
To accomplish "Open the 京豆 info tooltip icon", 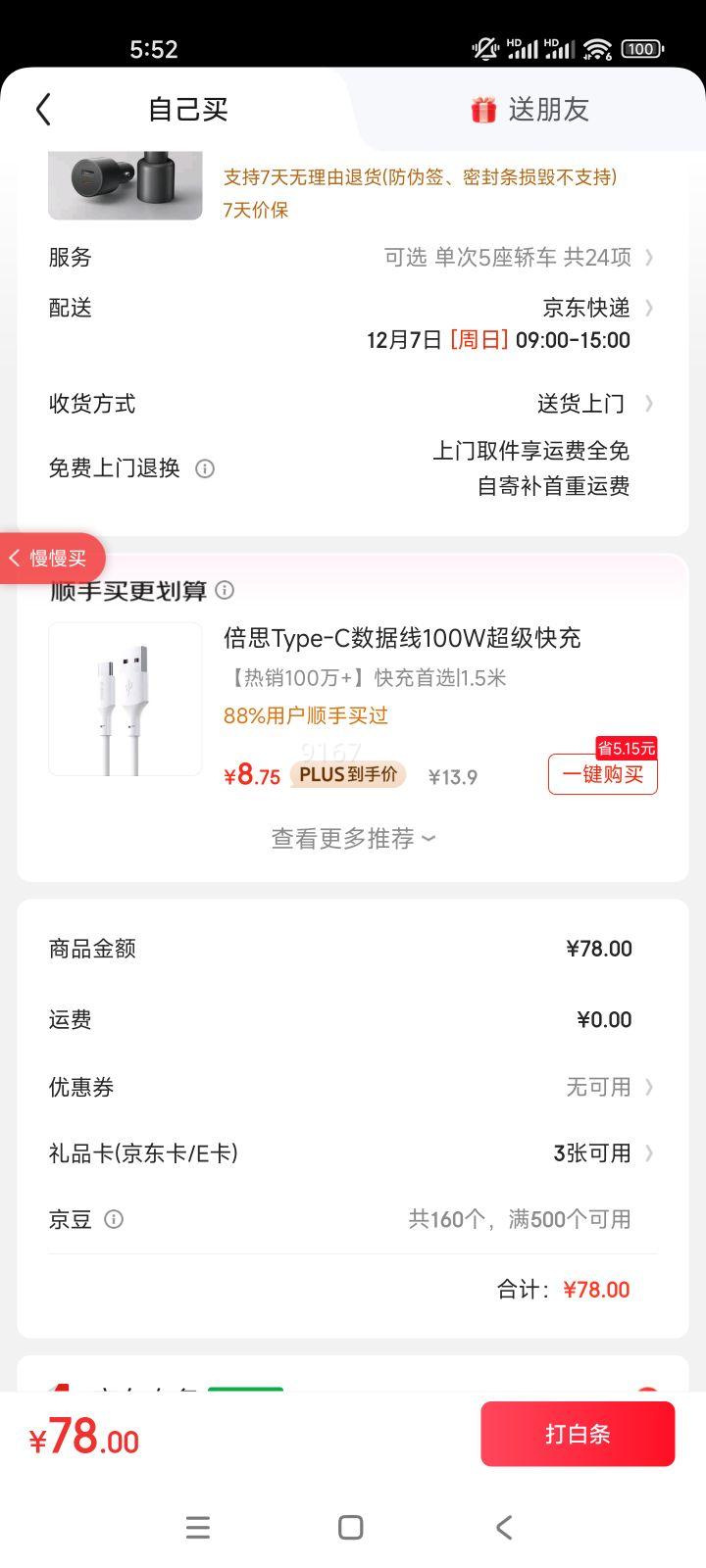I will coord(113,1219).
